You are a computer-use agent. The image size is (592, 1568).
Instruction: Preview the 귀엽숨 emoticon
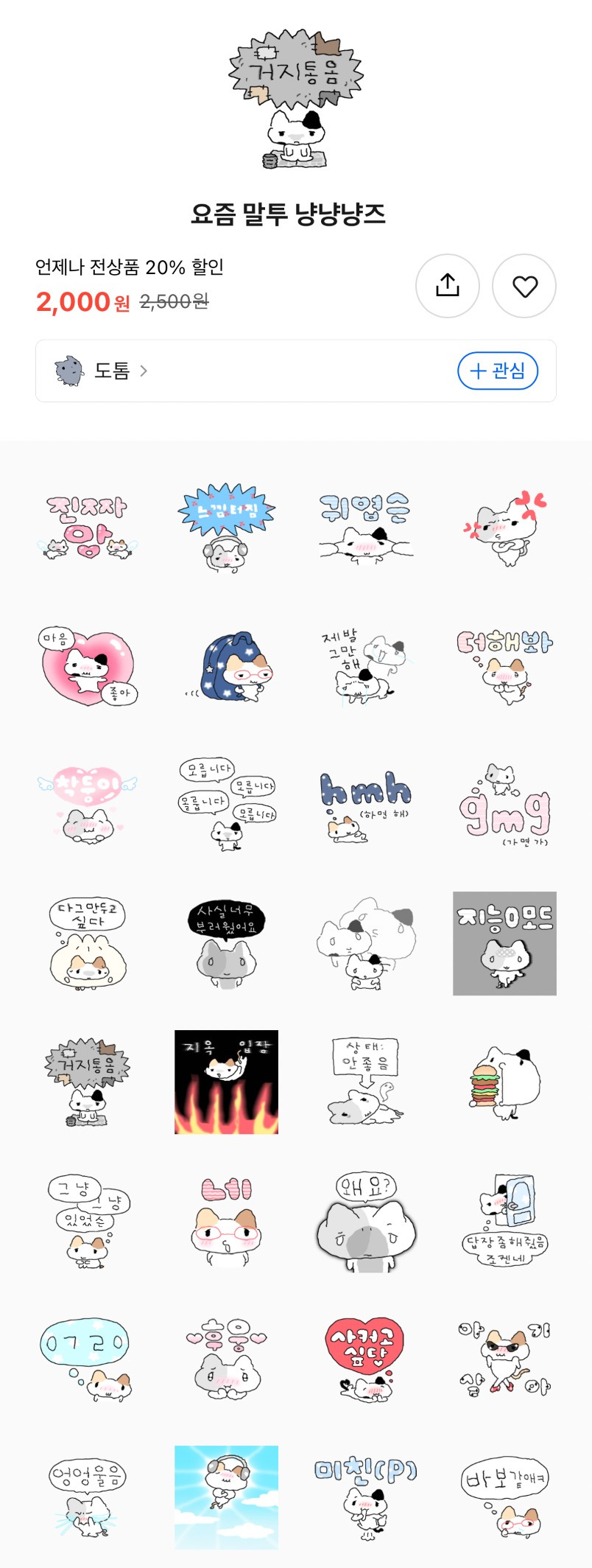(x=365, y=528)
